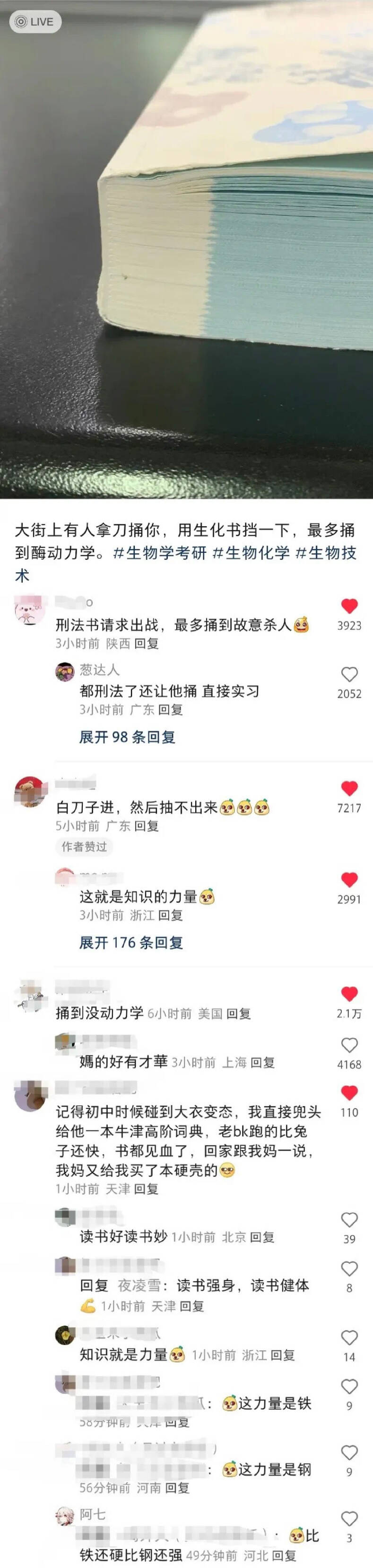Unlike the 白刀子进 comment
Viewport: 373px width, 1568px height.
(x=349, y=789)
